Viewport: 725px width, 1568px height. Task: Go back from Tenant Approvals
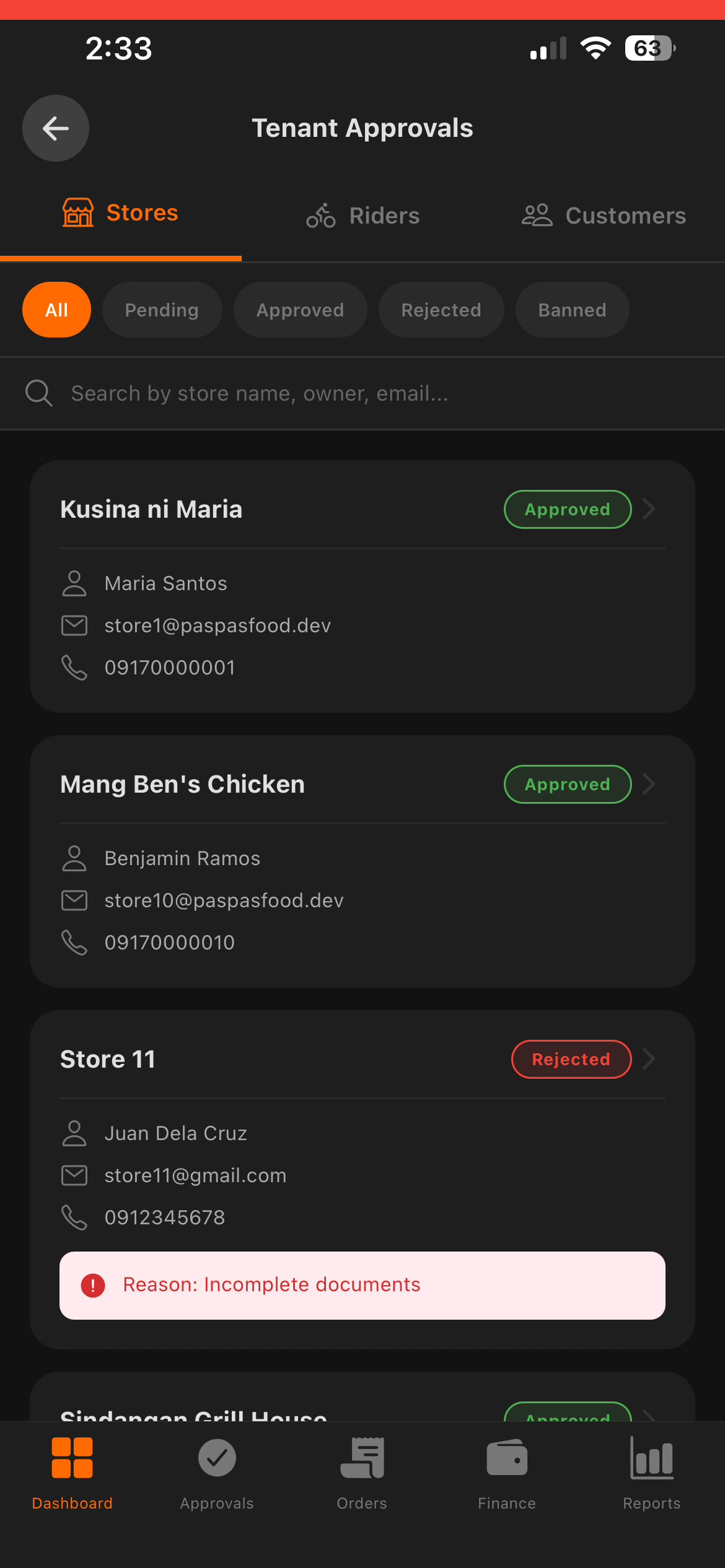point(56,128)
